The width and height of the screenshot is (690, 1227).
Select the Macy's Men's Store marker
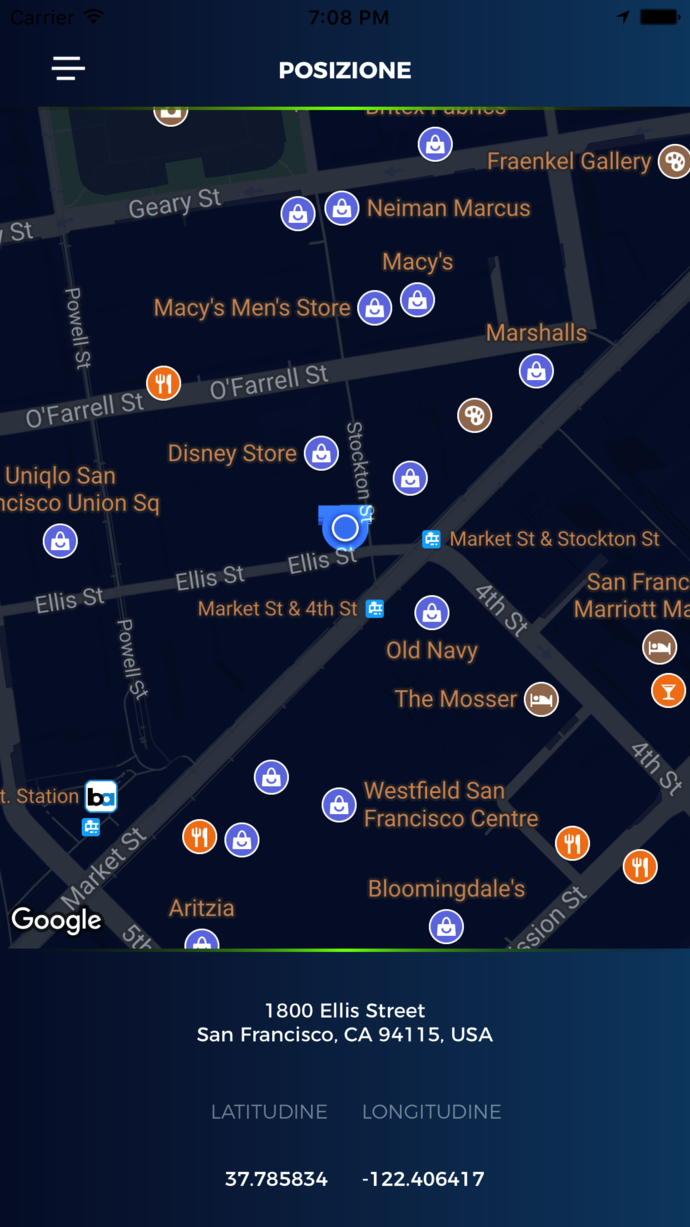coord(374,308)
